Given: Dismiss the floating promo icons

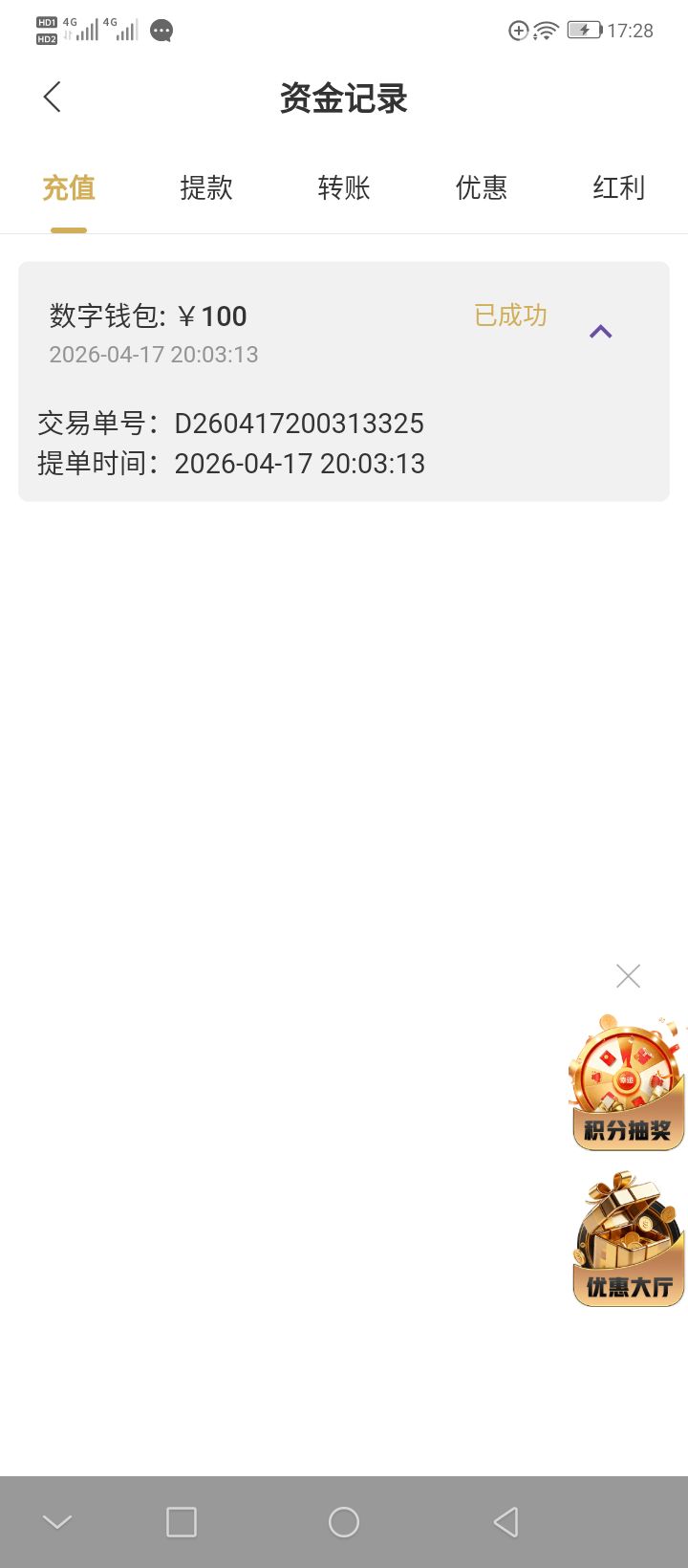Looking at the screenshot, I should click(x=628, y=976).
